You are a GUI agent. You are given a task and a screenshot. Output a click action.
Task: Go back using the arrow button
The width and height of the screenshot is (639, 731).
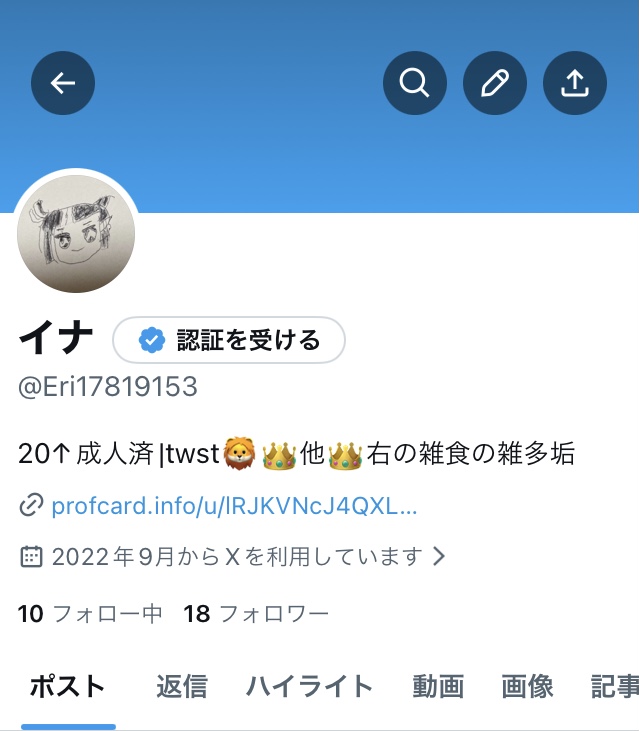(x=63, y=83)
